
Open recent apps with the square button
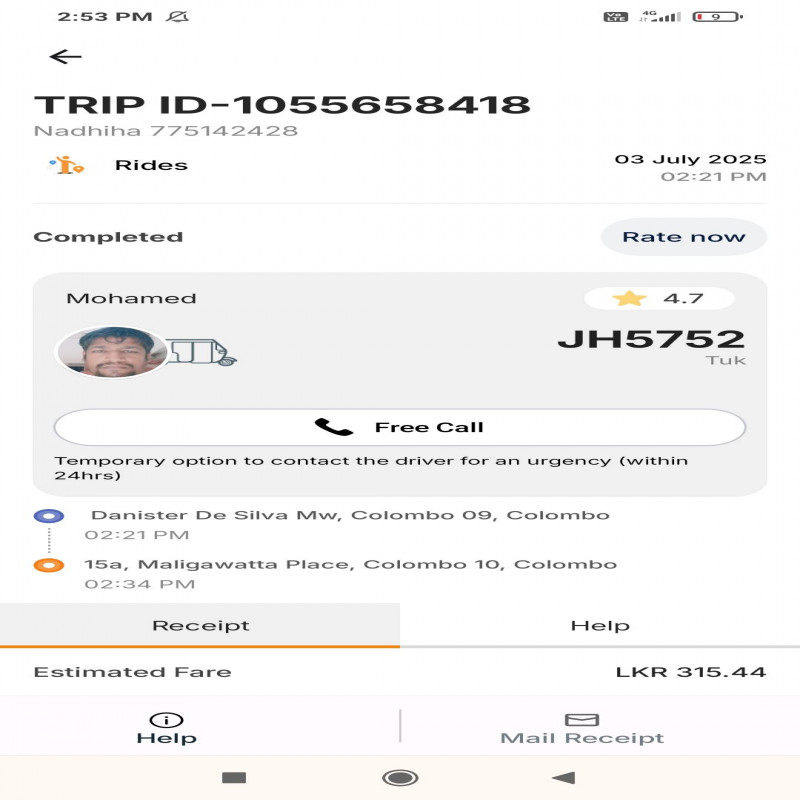234,778
